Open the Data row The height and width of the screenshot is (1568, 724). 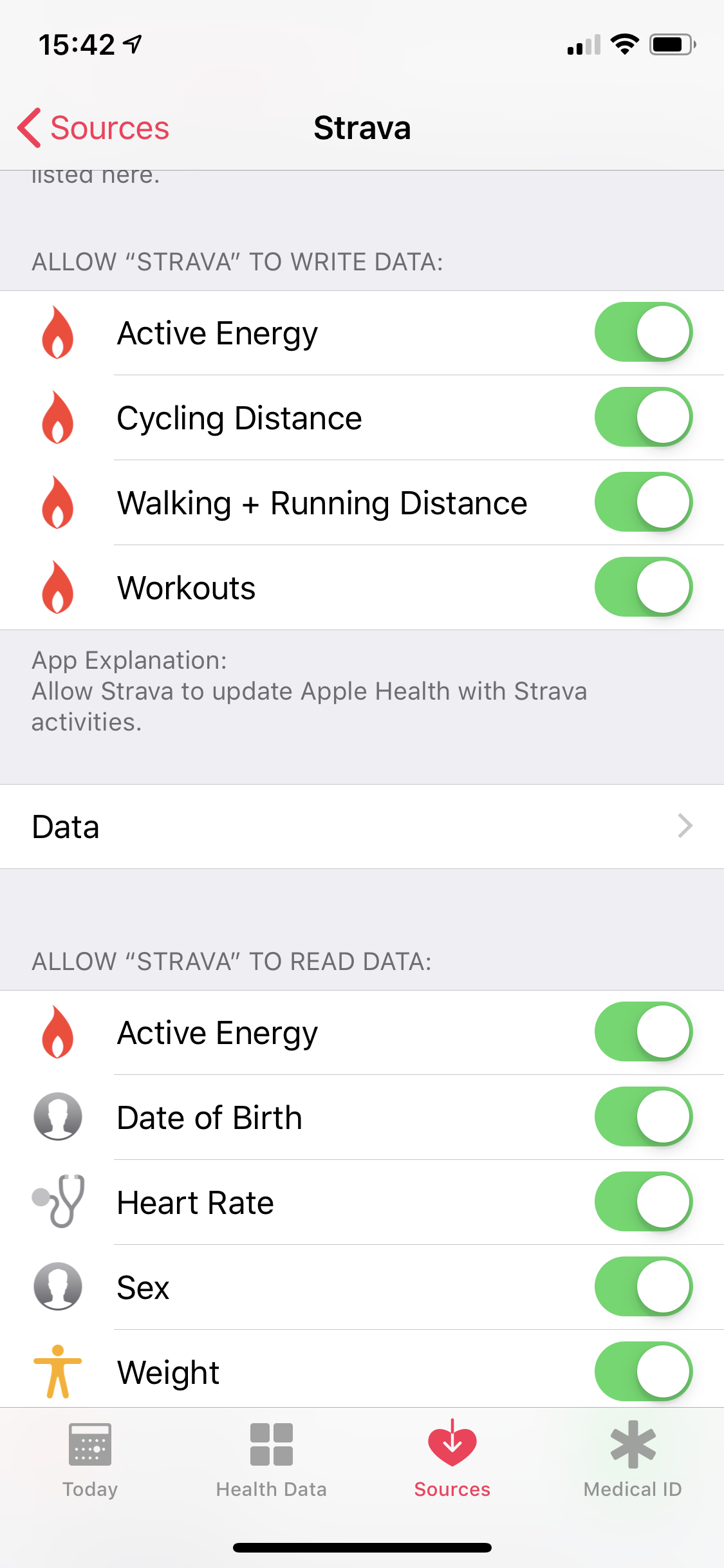coord(362,826)
